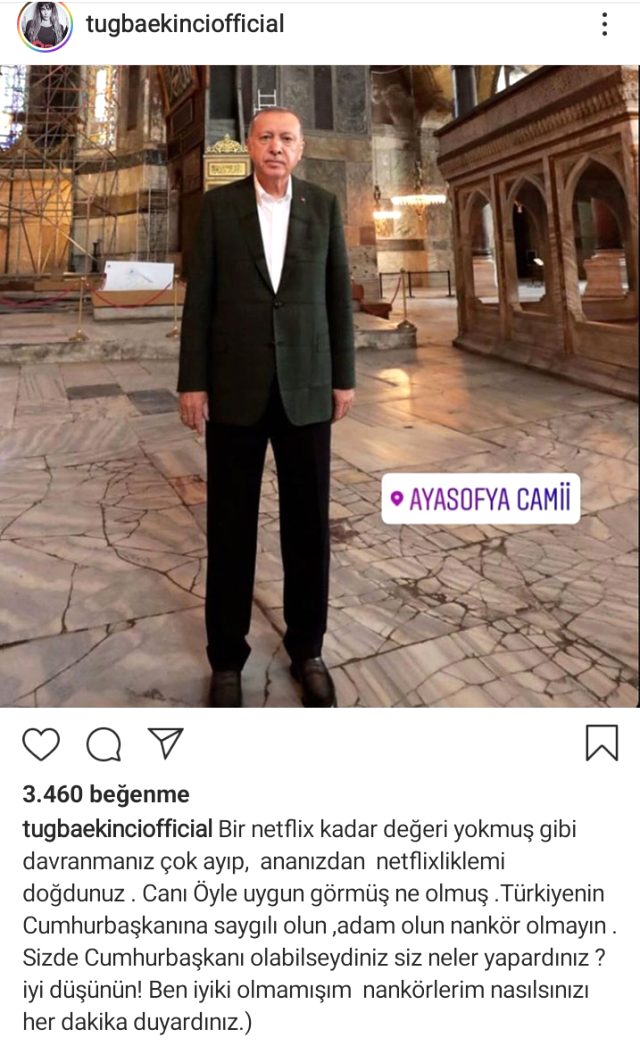Open tugbaekinciofficial's profile picture story

click(x=44, y=25)
